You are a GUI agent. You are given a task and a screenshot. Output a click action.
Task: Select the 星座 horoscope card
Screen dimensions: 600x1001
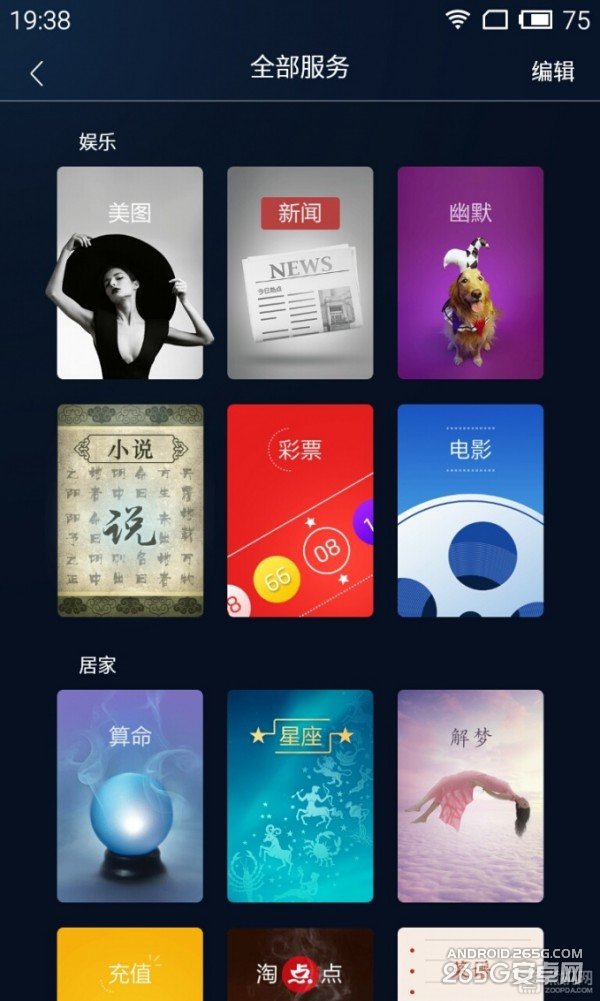[300, 796]
